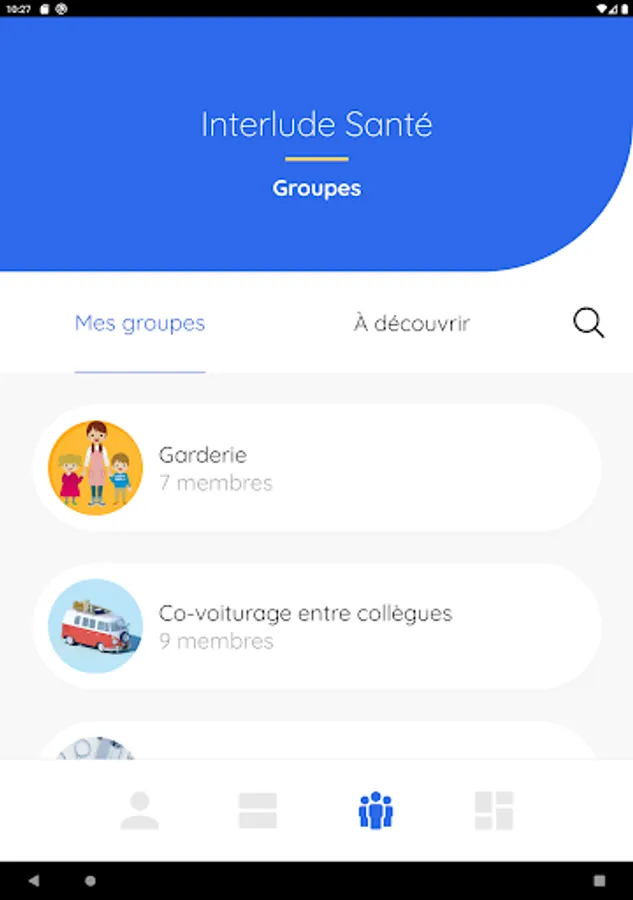Screen dimensions: 633x900
Task: Select the groups tab in bottom bar
Action: 376,810
